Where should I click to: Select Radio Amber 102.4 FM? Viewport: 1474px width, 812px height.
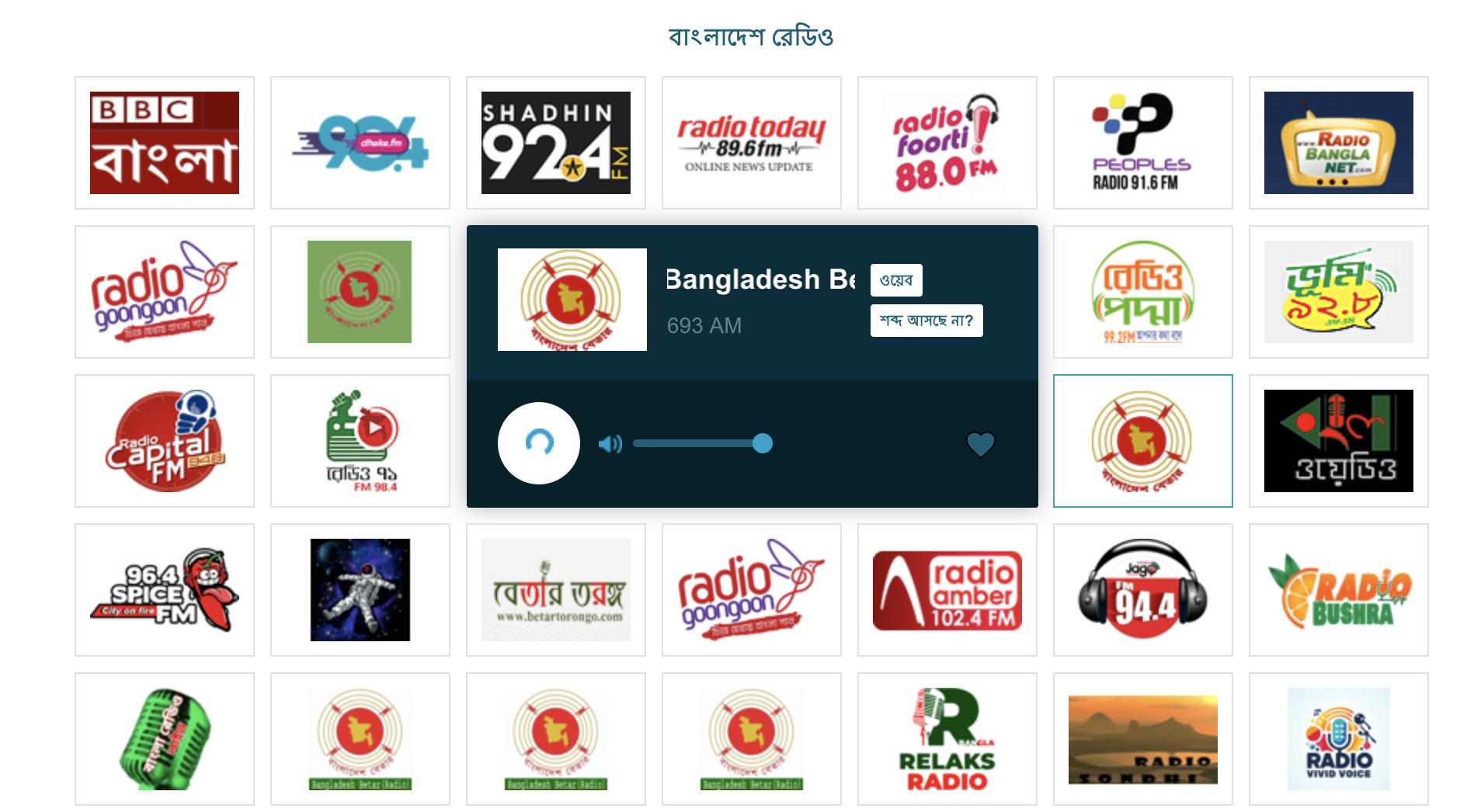coord(947,590)
